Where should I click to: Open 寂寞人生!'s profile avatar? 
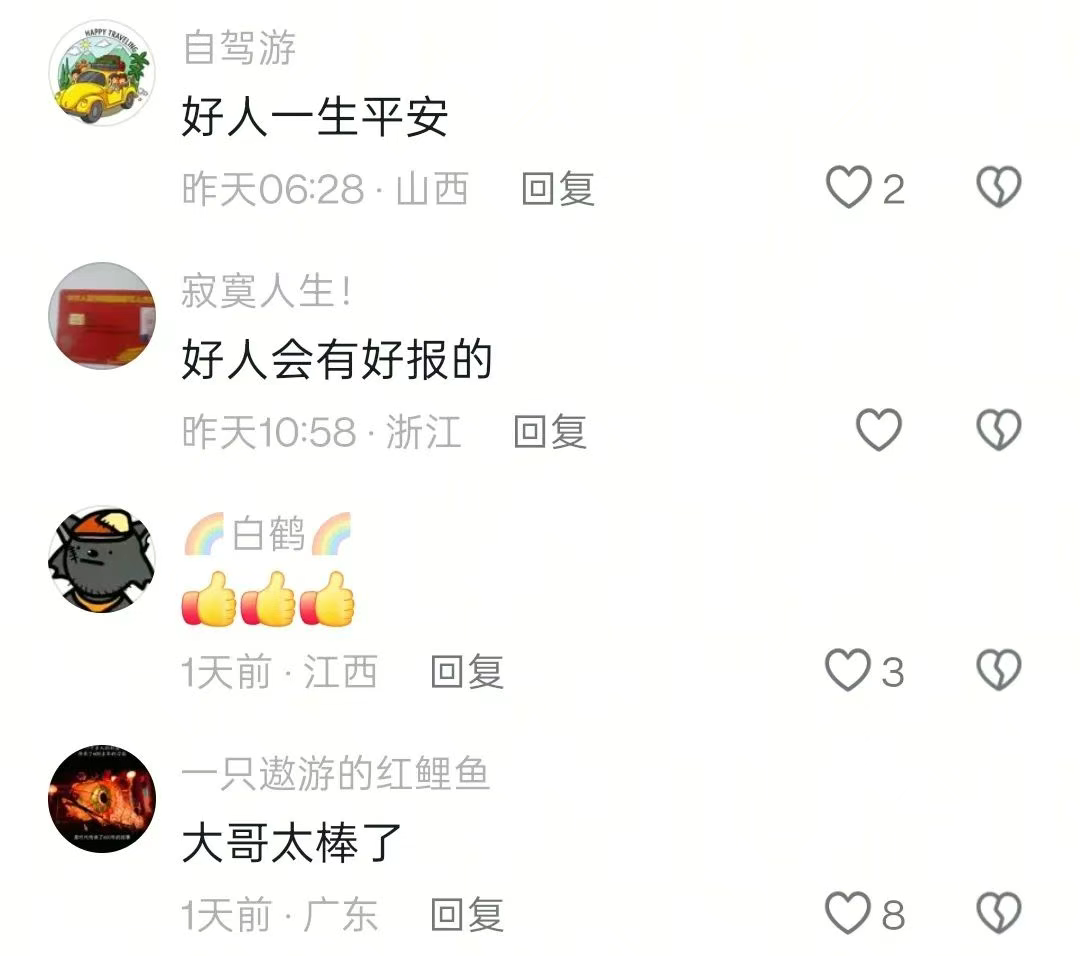[x=102, y=316]
